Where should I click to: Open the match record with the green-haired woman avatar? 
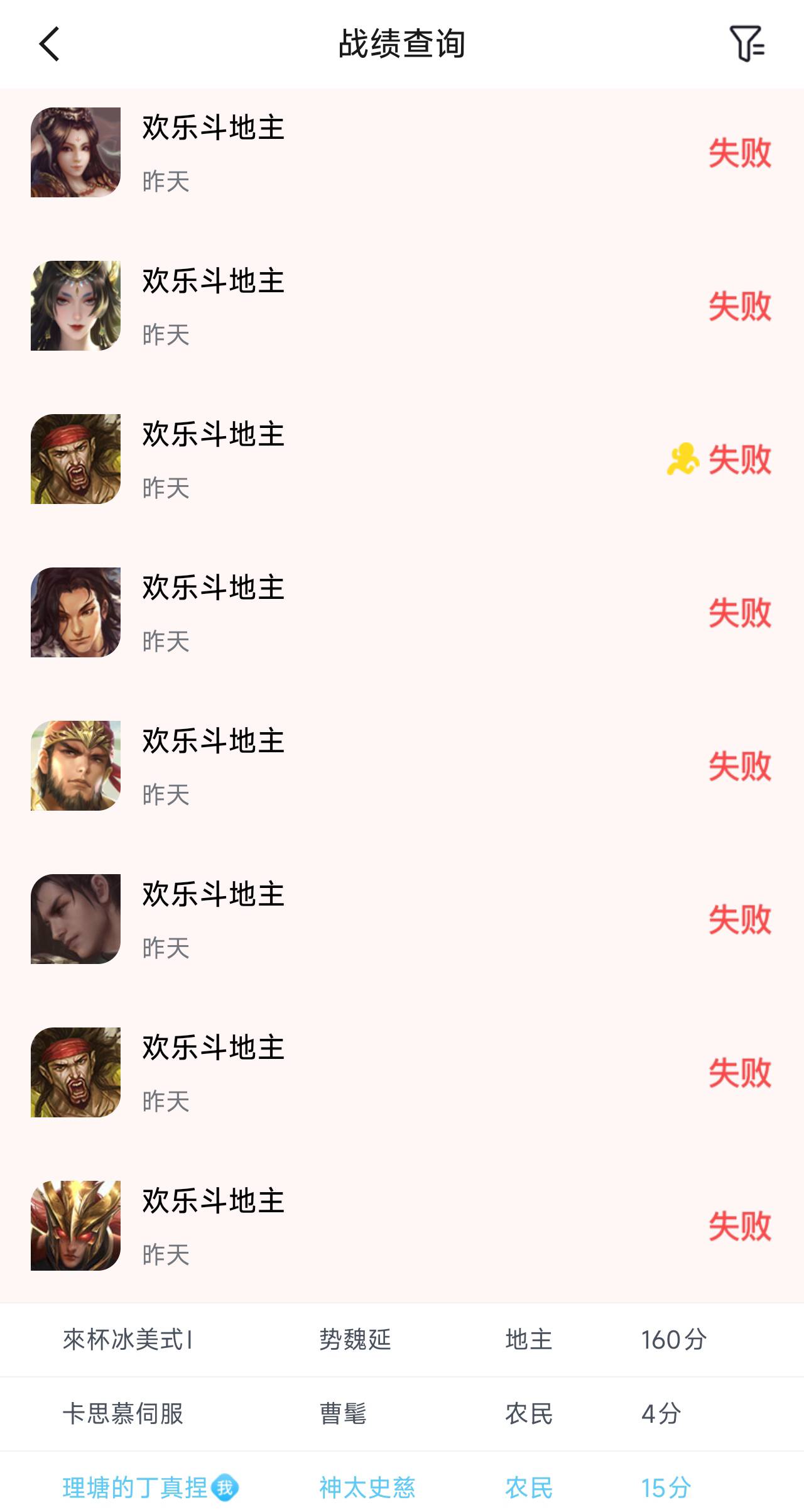tap(402, 305)
